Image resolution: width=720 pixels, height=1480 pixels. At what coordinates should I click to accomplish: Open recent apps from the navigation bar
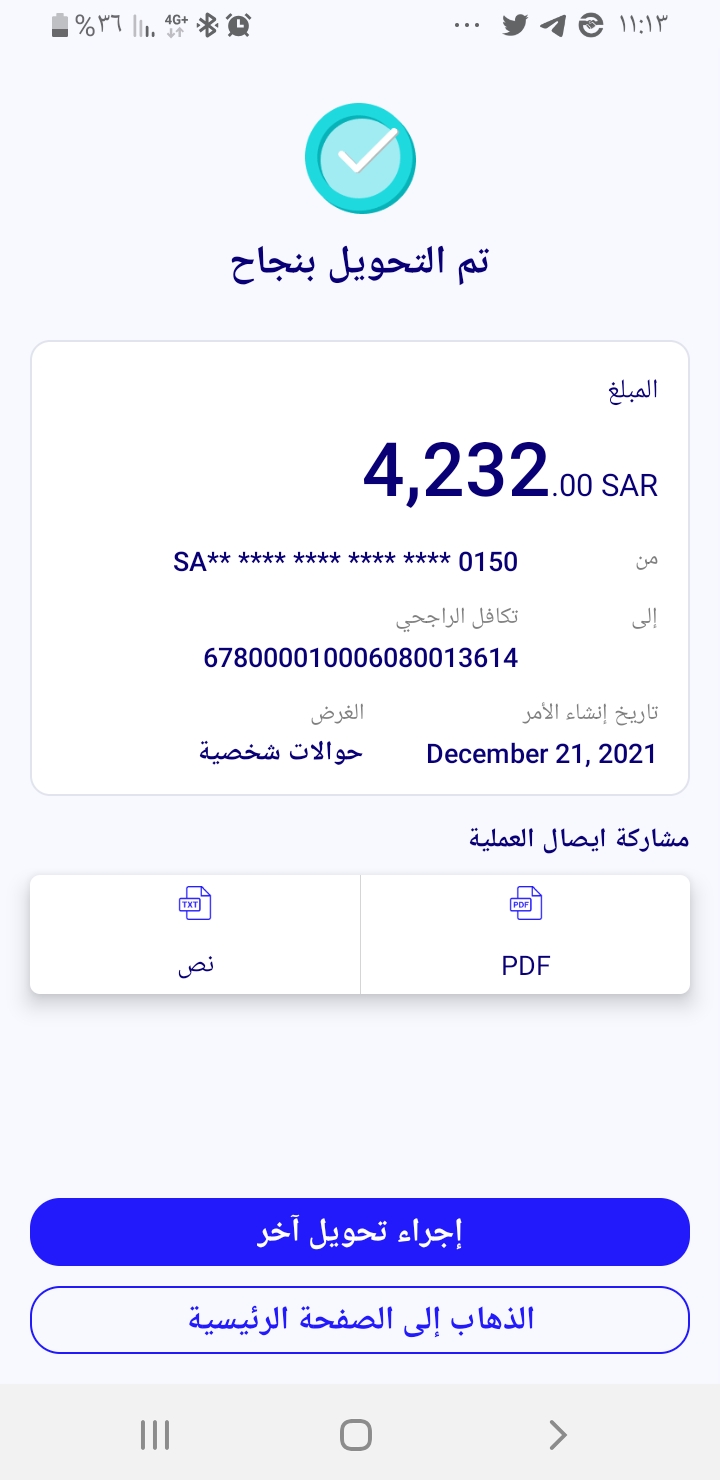pyautogui.click(x=155, y=1436)
